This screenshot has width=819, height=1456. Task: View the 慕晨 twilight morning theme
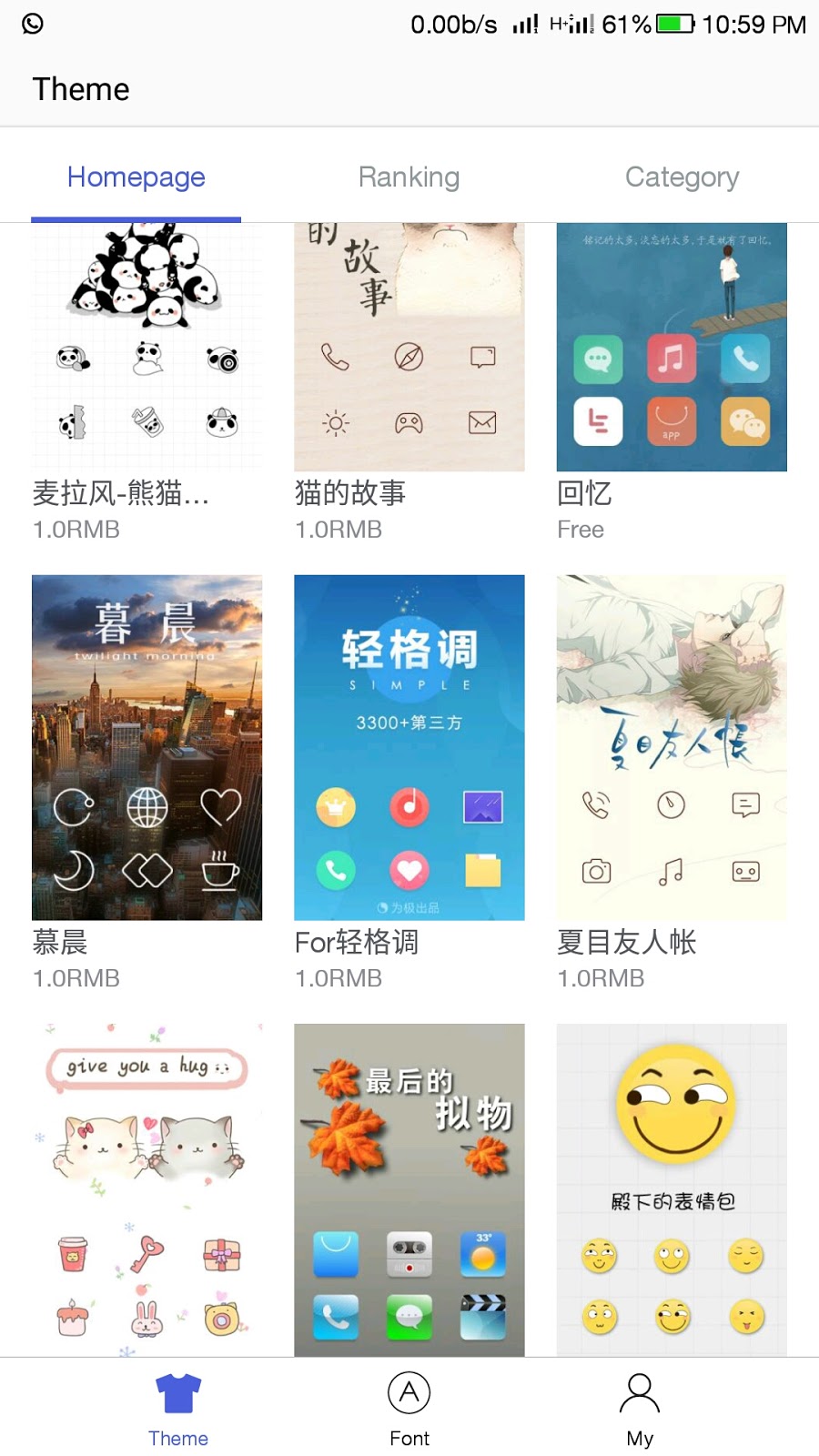click(147, 746)
